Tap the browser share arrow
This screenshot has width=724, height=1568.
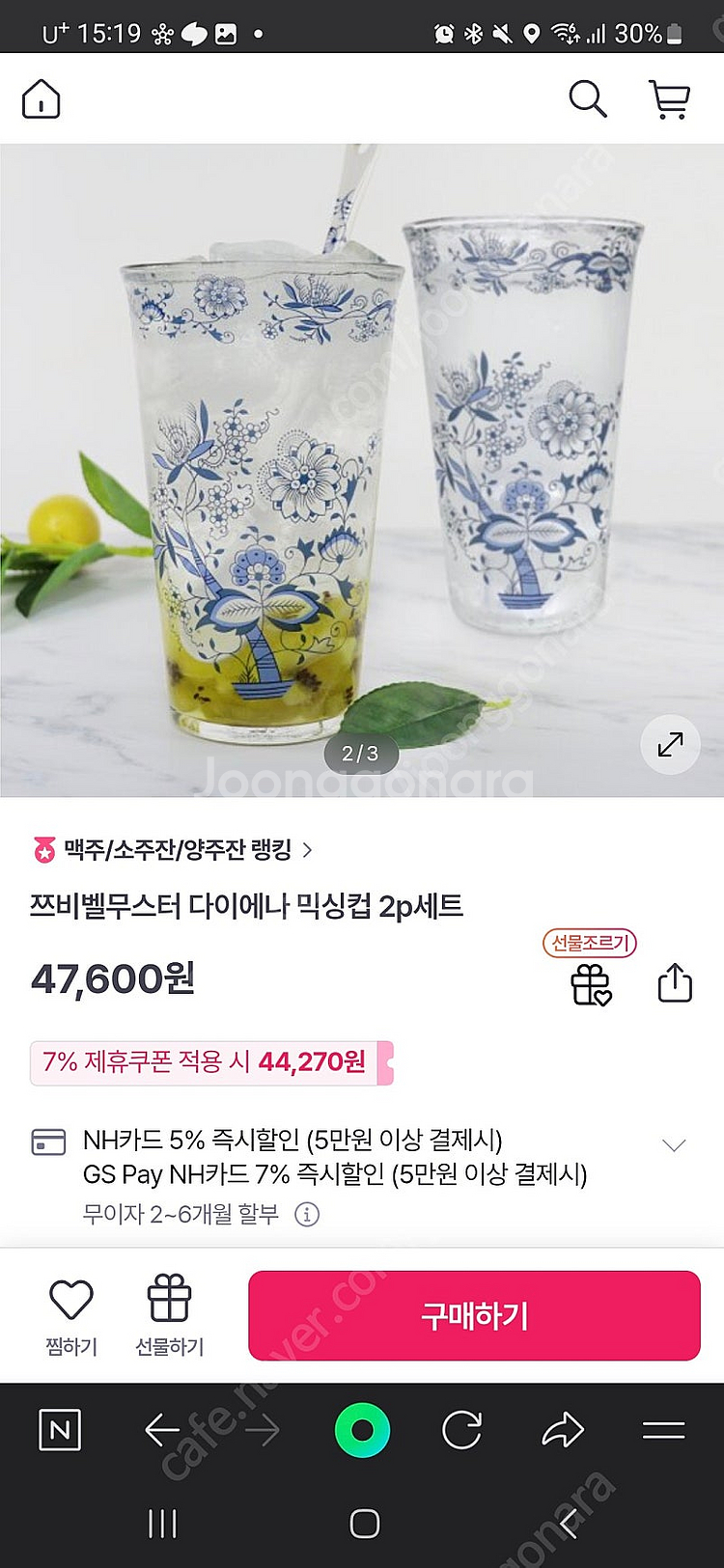pyautogui.click(x=563, y=1430)
